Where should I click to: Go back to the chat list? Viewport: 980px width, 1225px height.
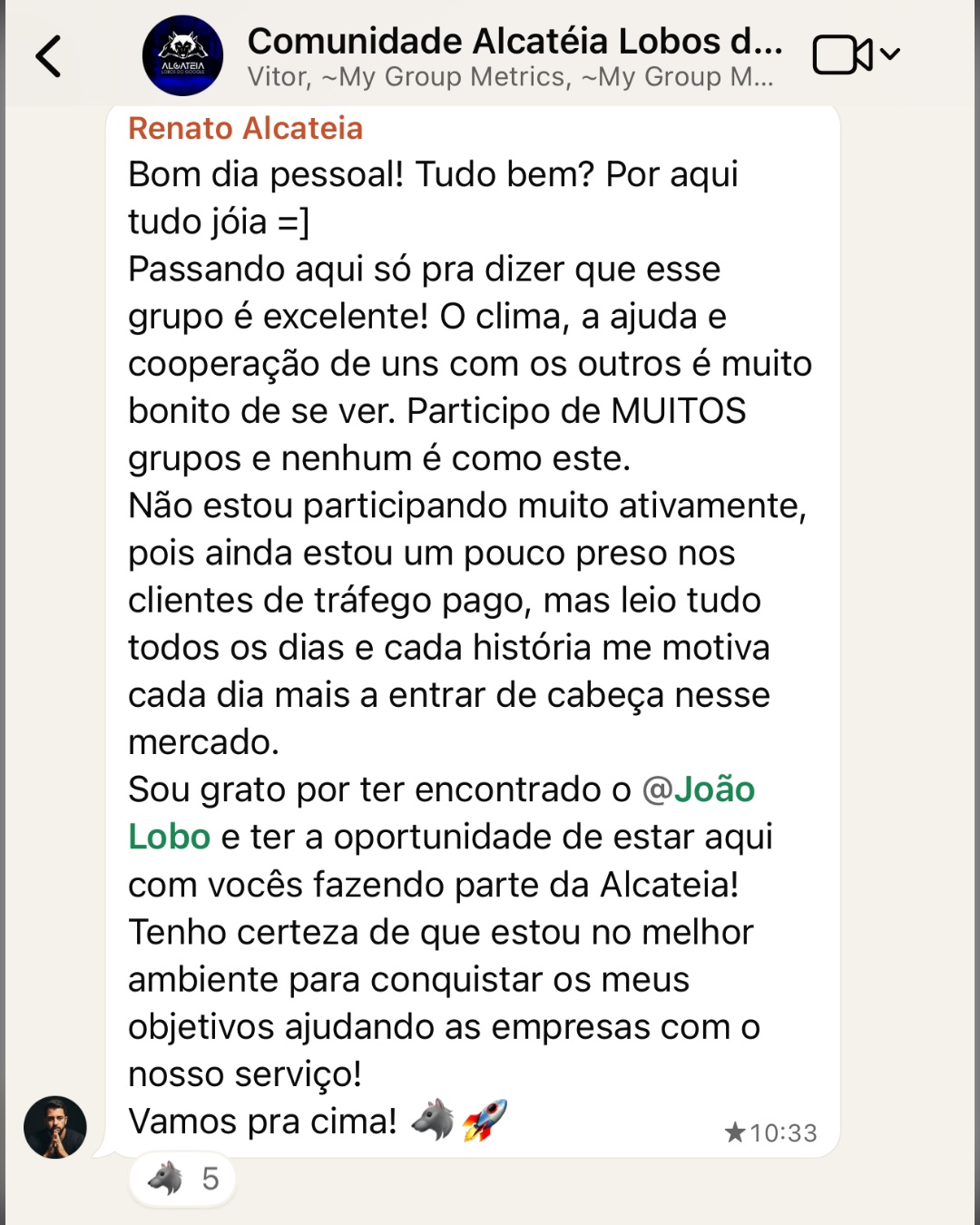[49, 56]
